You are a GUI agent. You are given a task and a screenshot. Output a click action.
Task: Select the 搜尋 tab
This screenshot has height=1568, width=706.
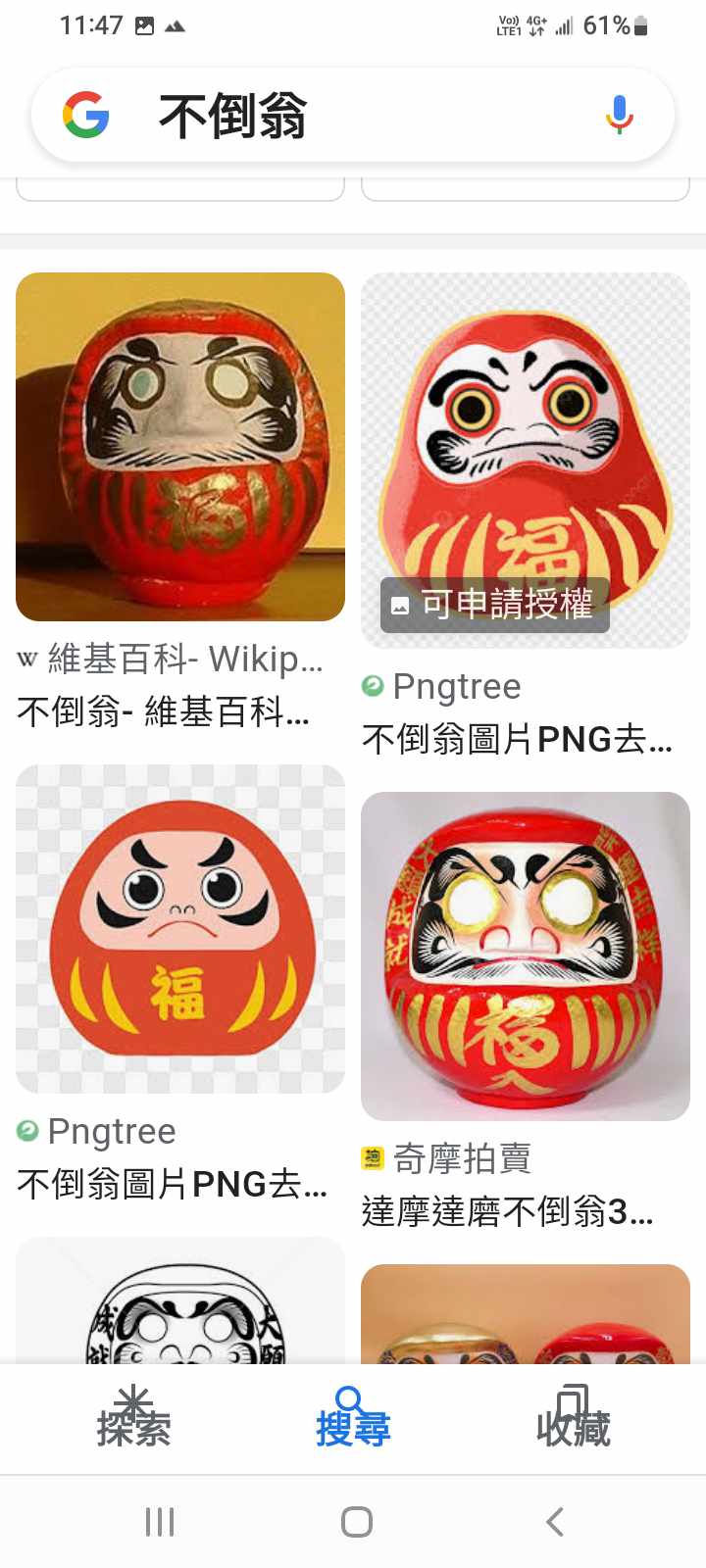click(x=353, y=1417)
